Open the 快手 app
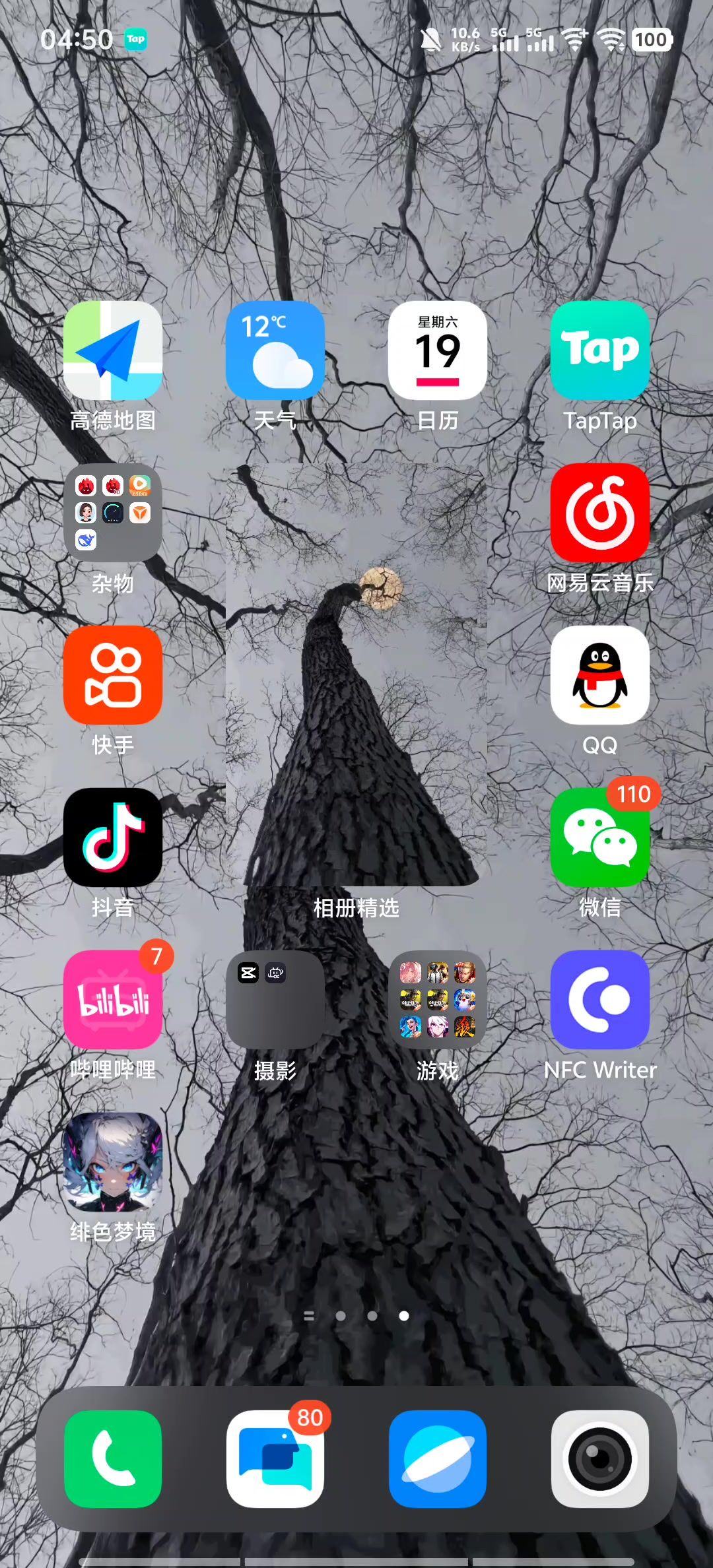 click(113, 675)
